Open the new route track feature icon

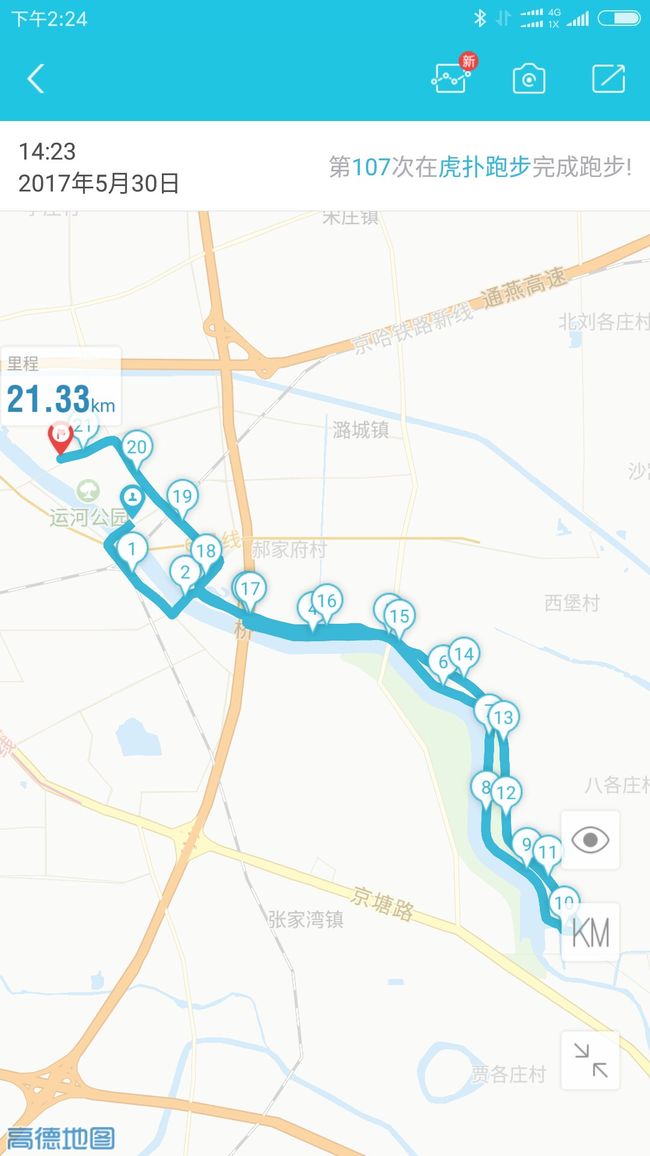click(452, 74)
